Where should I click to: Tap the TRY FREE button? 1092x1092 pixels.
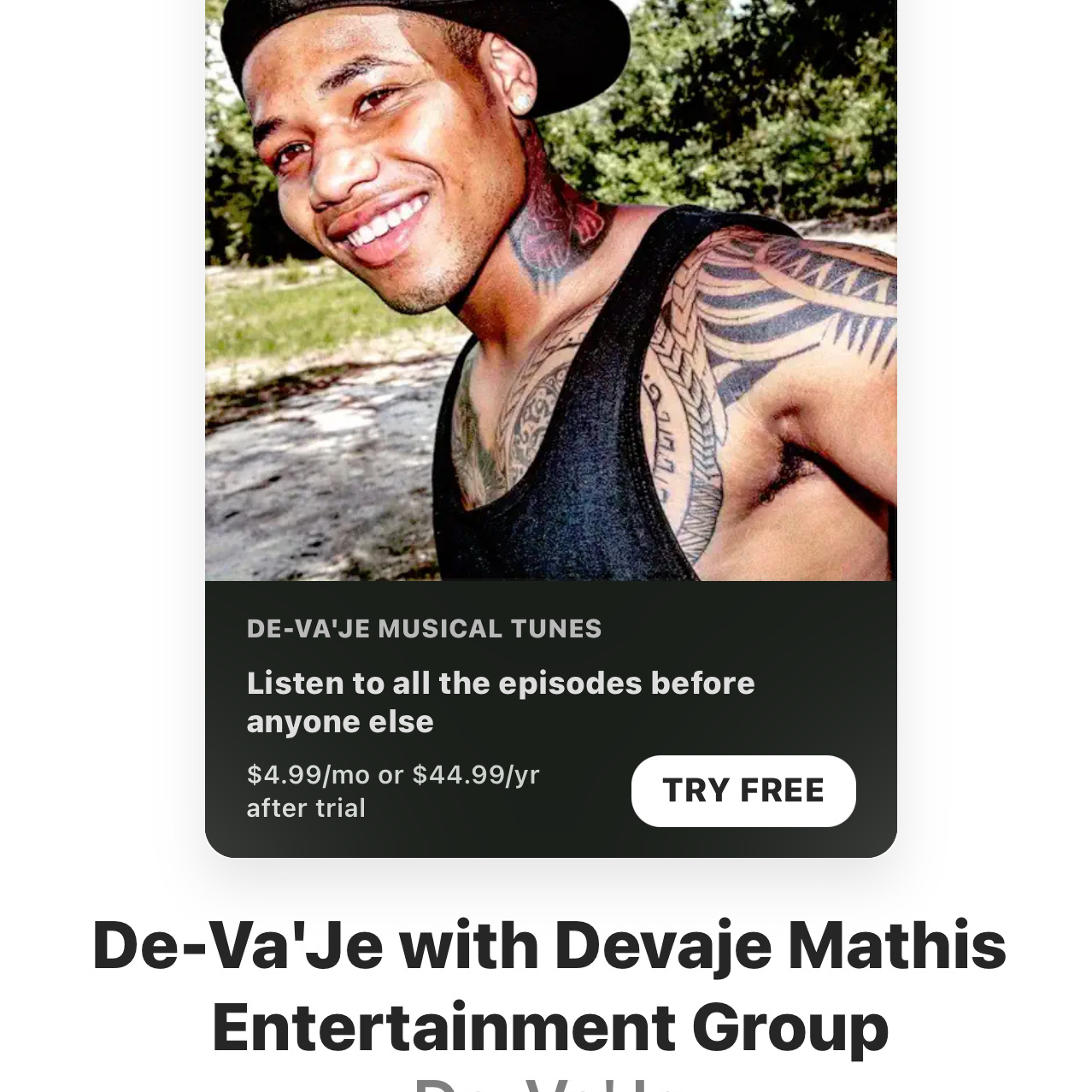(743, 791)
